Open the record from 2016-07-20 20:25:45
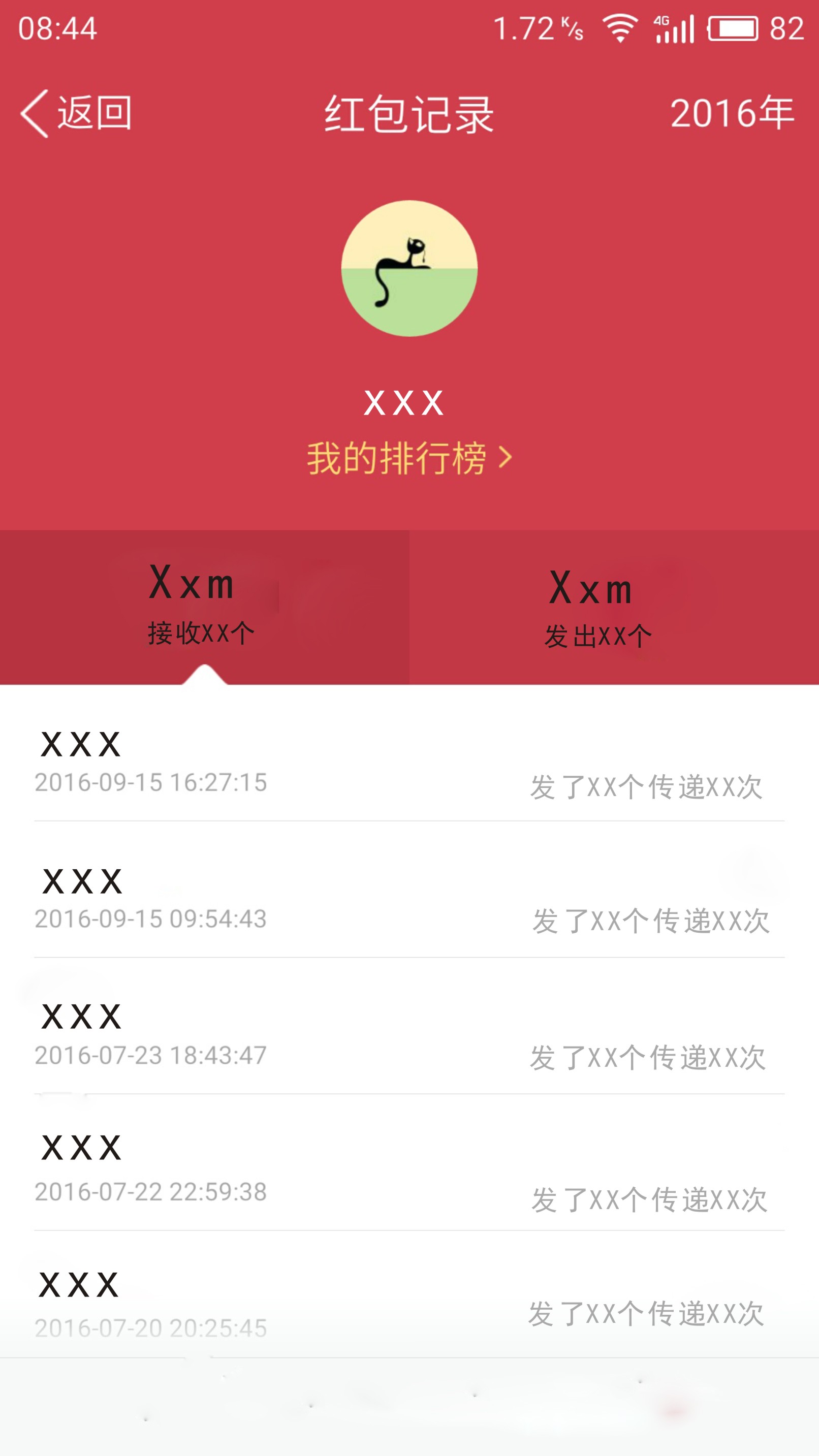Screen dimensions: 819x1456 [x=409, y=1303]
